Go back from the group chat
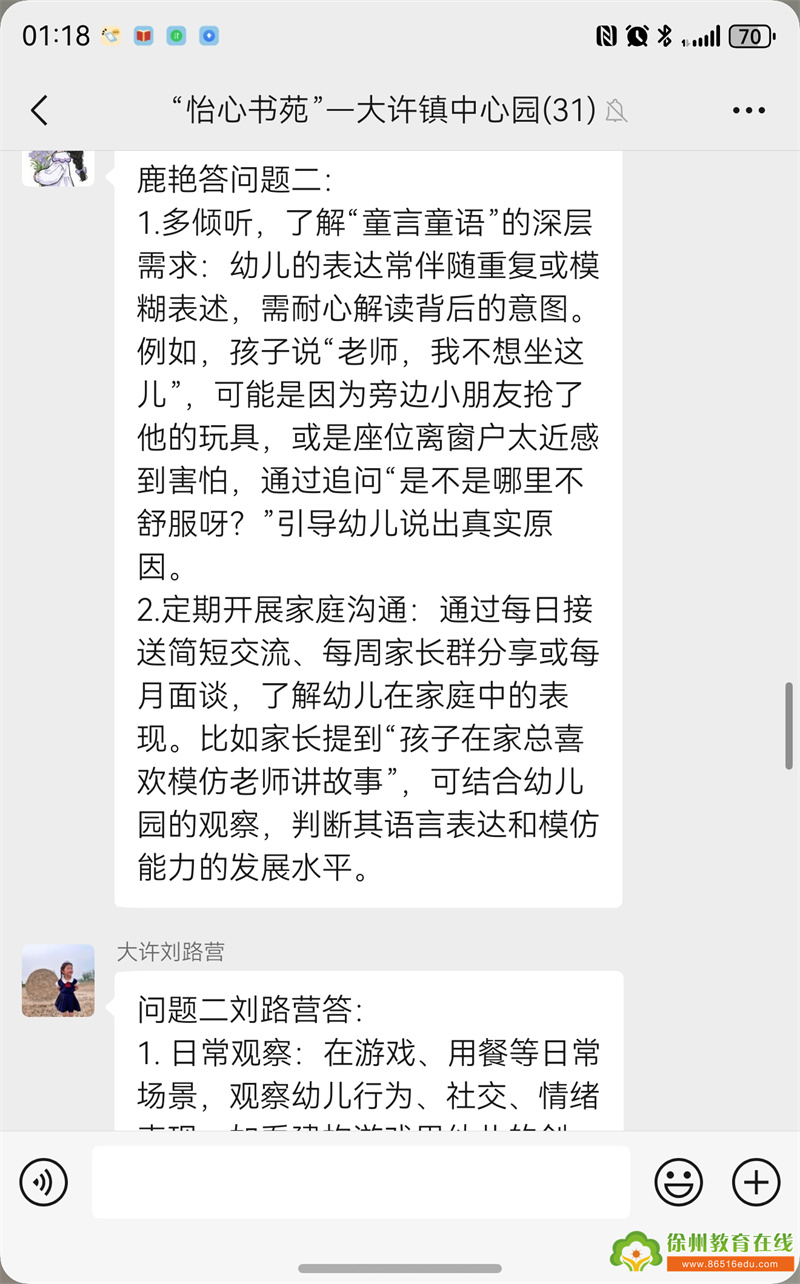 click(39, 110)
